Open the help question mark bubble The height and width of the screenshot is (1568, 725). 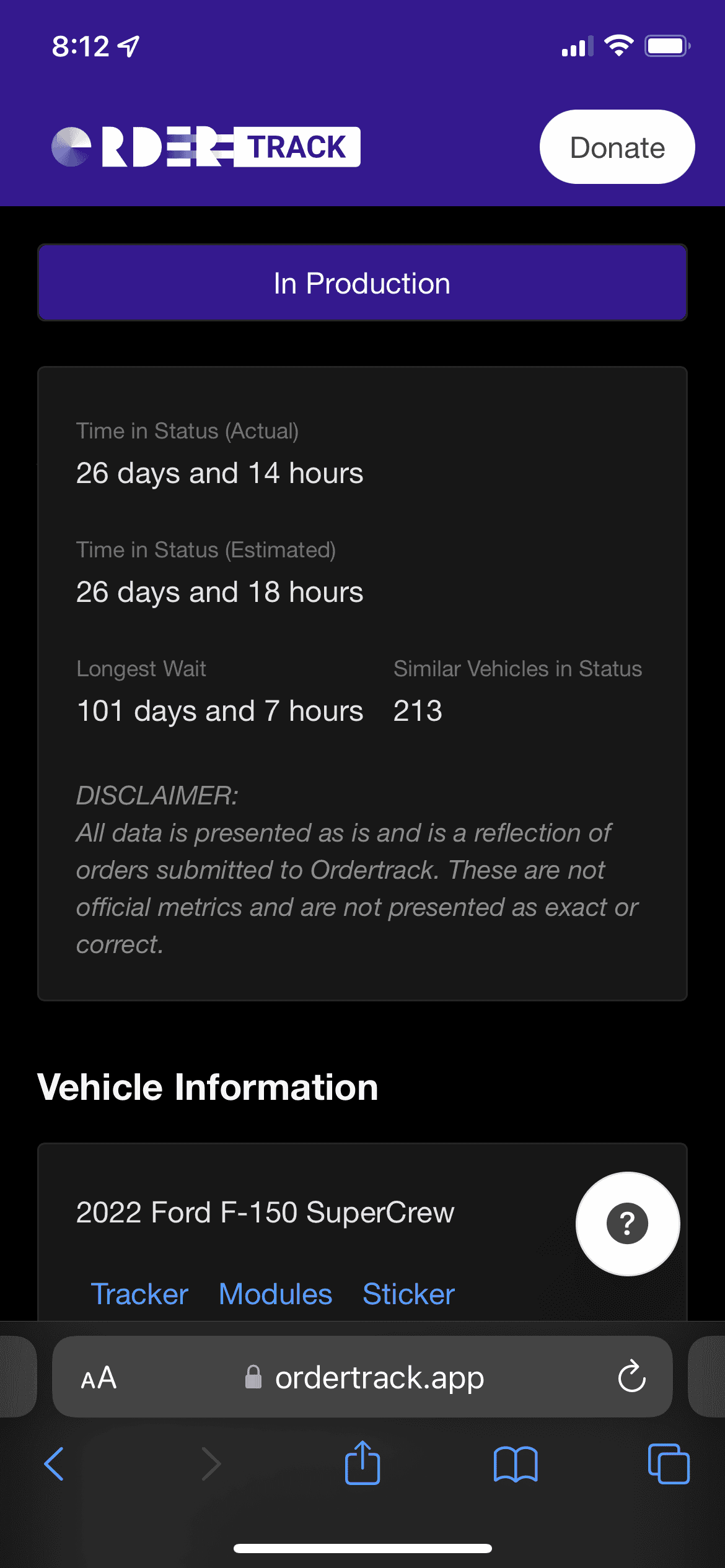coord(627,1224)
